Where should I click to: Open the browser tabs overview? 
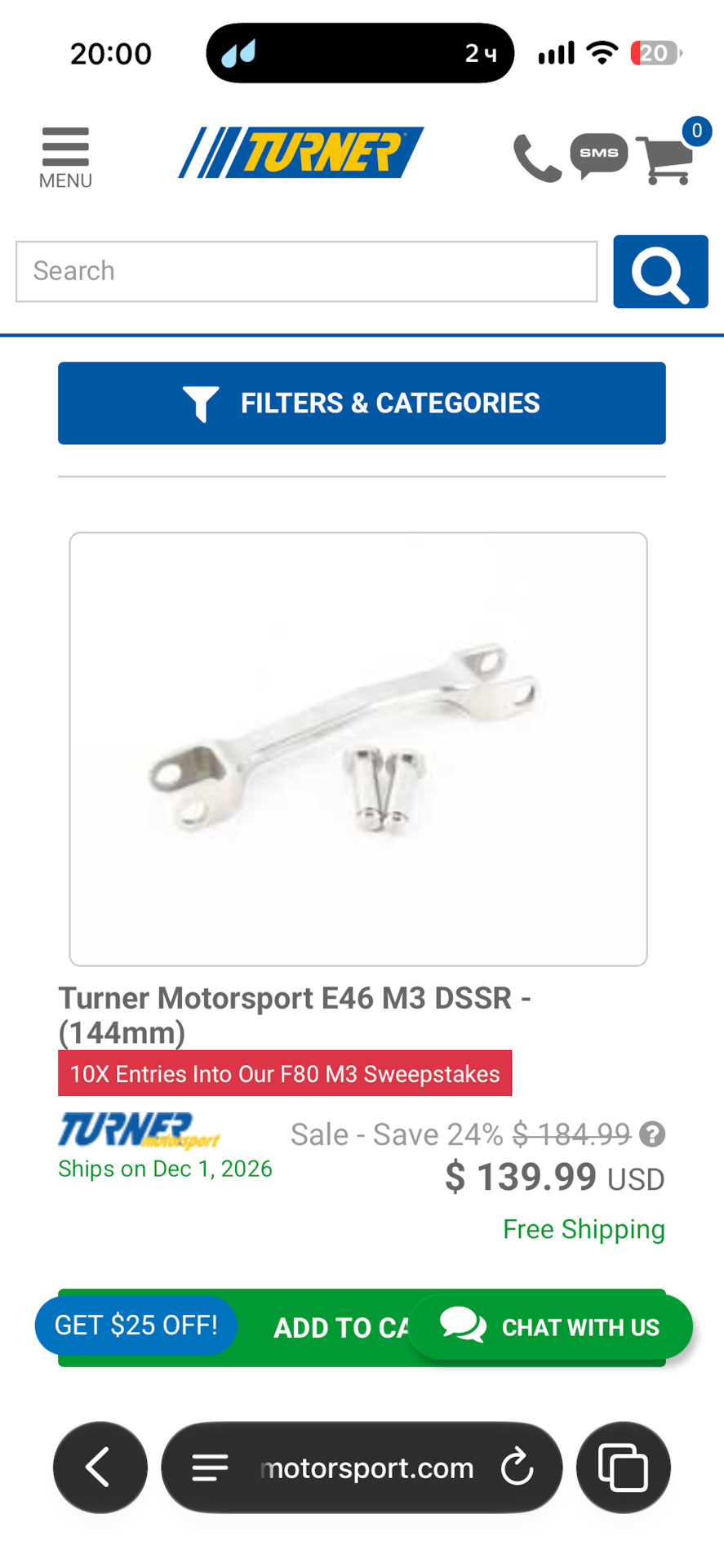pos(624,1468)
